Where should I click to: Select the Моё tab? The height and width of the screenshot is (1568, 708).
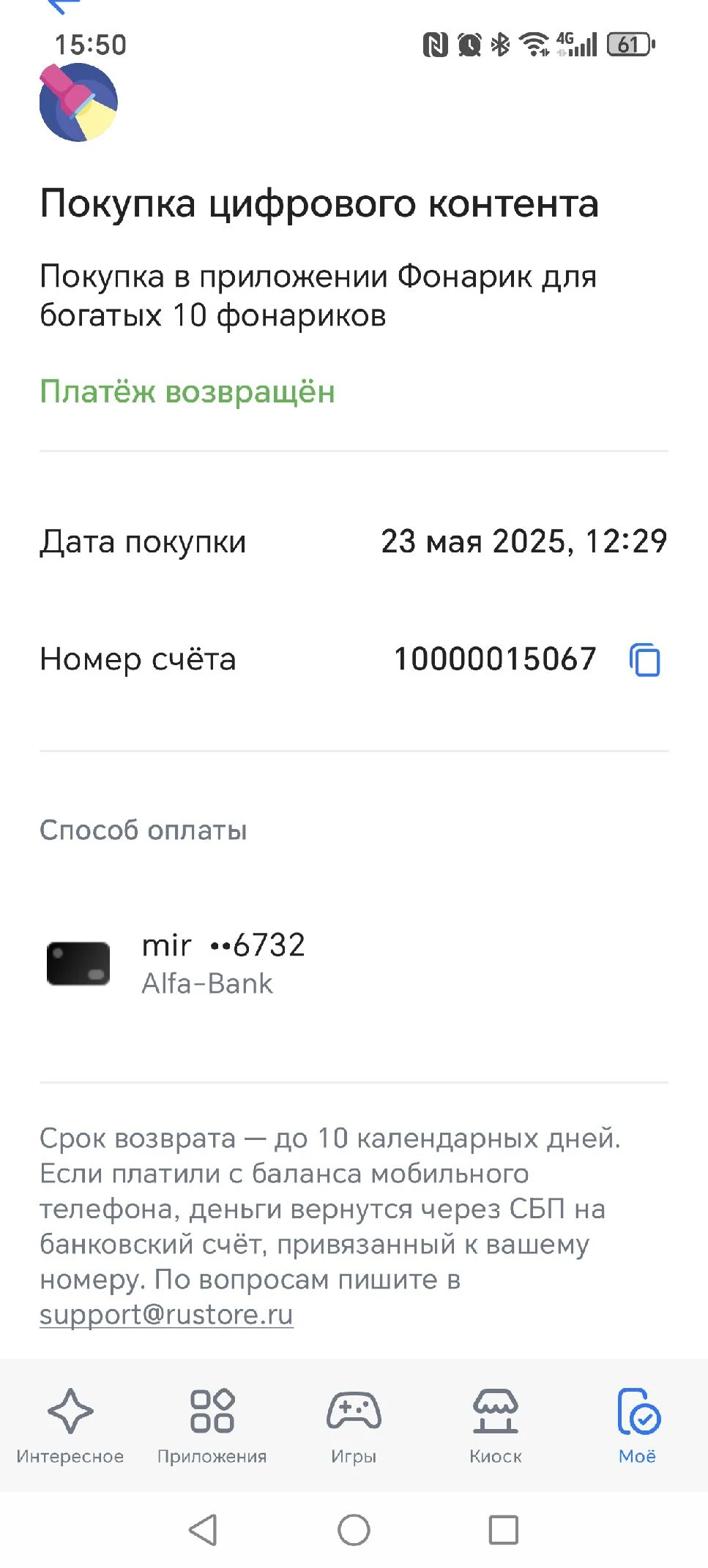[x=638, y=1424]
